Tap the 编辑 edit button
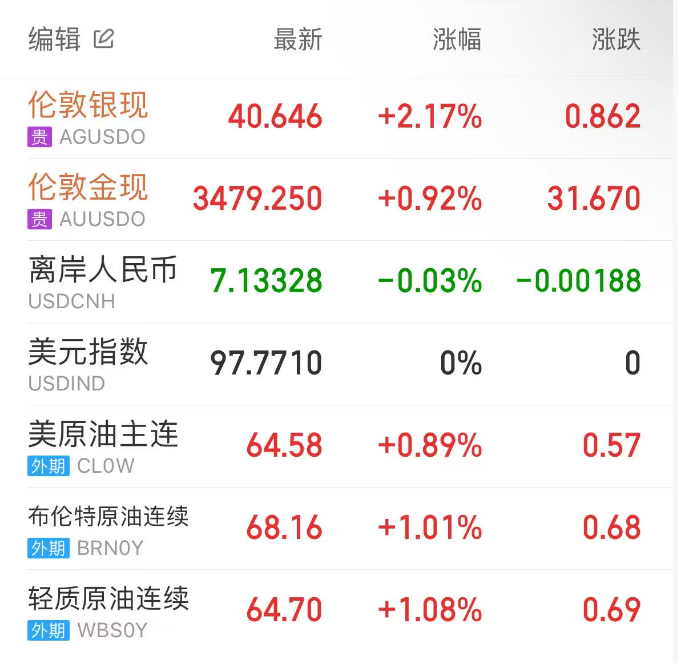Screen dimensions: 678x663 (70, 39)
